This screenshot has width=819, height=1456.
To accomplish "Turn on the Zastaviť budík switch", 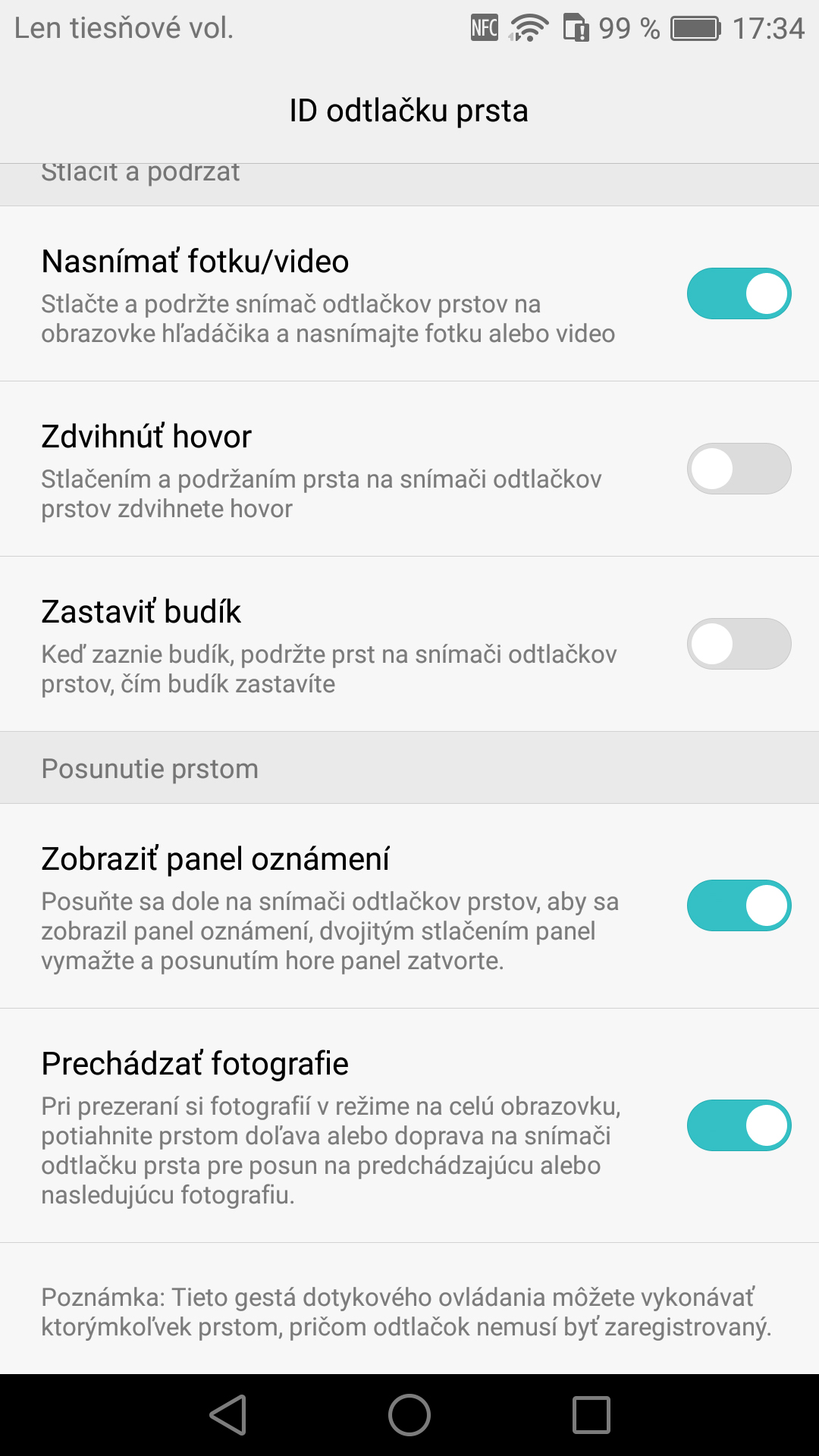I will pyautogui.click(x=739, y=644).
